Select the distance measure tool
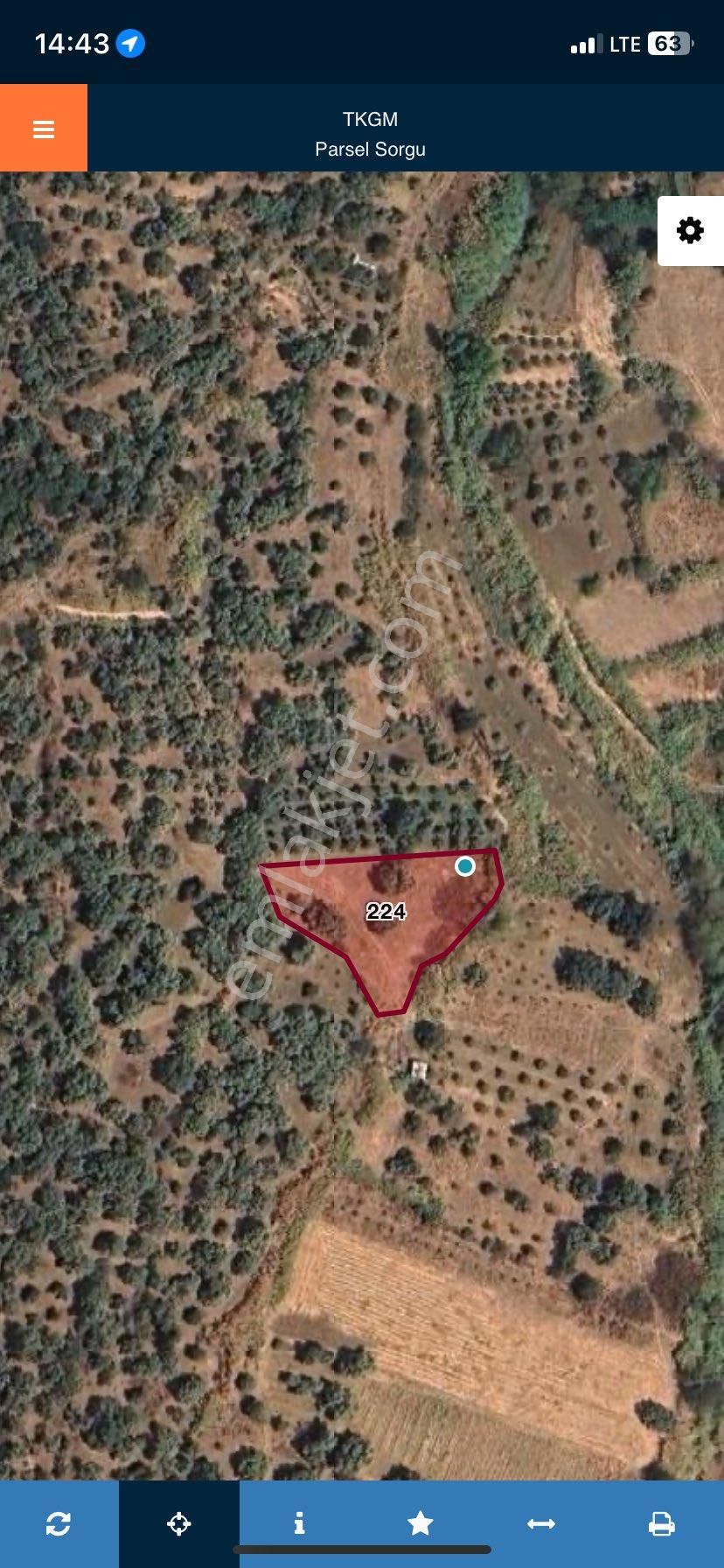The height and width of the screenshot is (1568, 724). coord(541,1523)
